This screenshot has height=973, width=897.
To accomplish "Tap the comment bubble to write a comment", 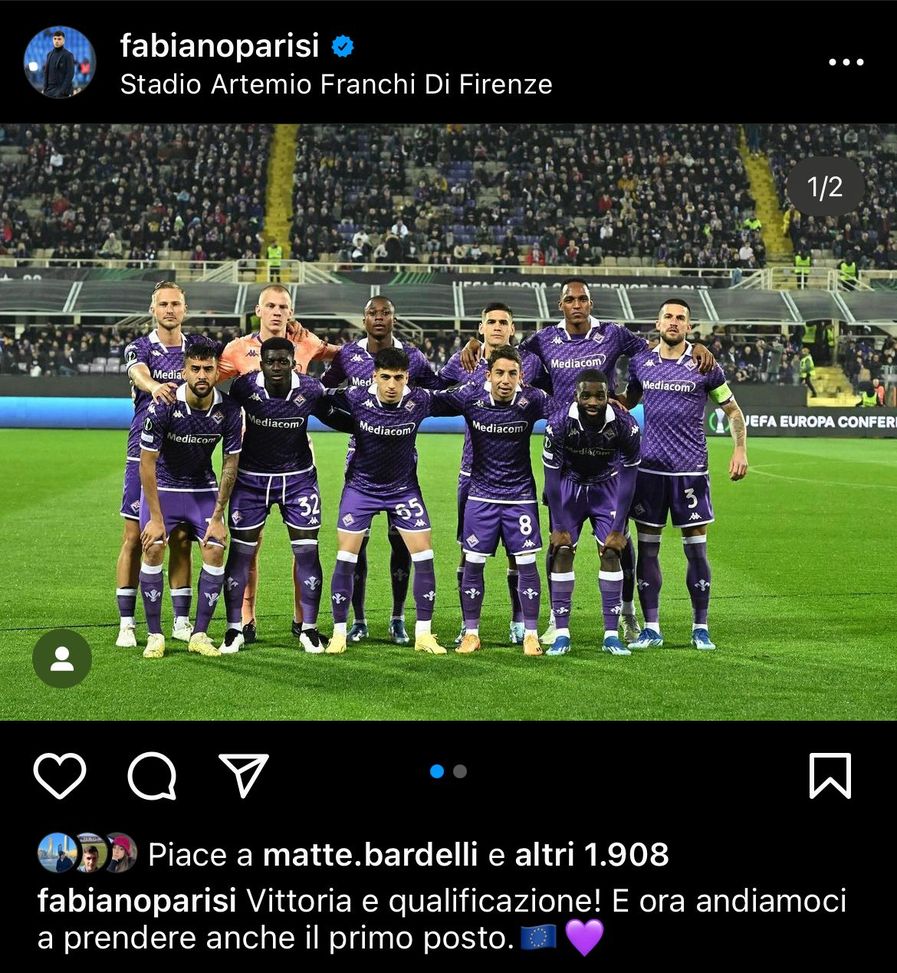I will point(150,772).
